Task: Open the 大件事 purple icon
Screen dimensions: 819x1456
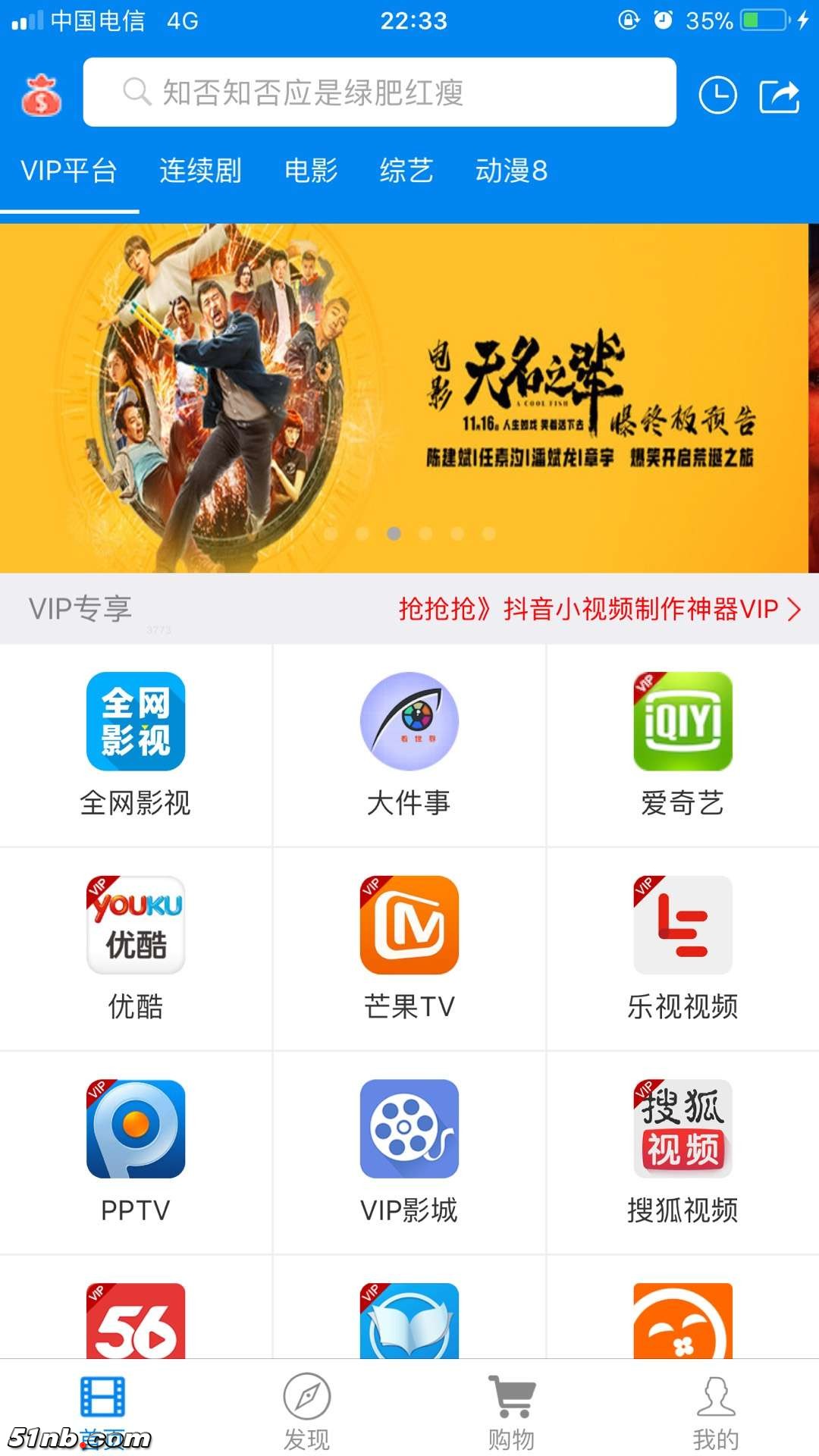Action: pyautogui.click(x=409, y=721)
